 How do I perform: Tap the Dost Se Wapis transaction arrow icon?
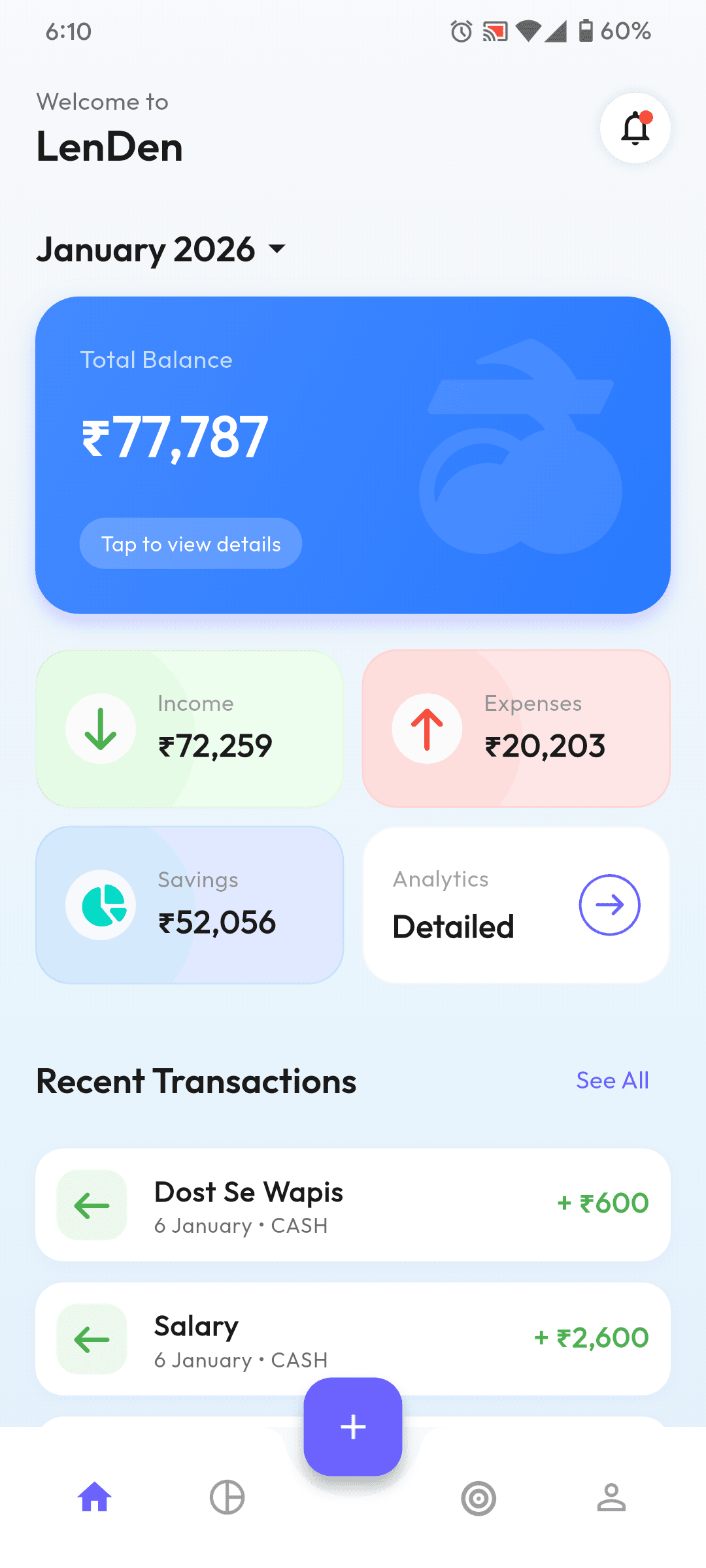click(92, 1205)
